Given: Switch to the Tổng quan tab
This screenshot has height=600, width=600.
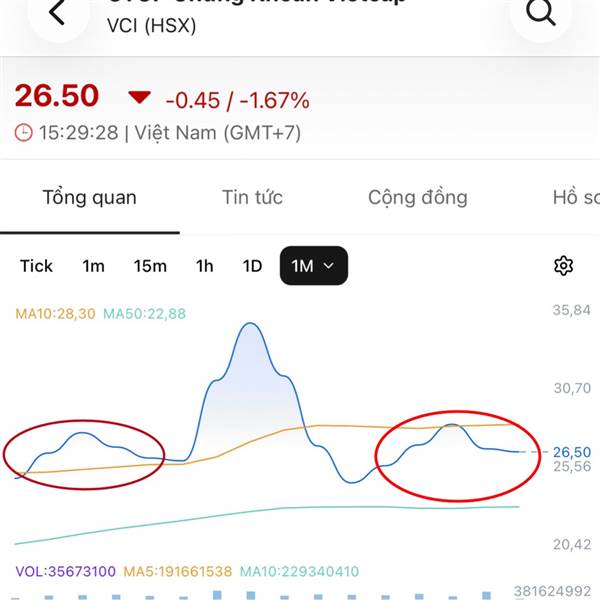Looking at the screenshot, I should coord(89,197).
